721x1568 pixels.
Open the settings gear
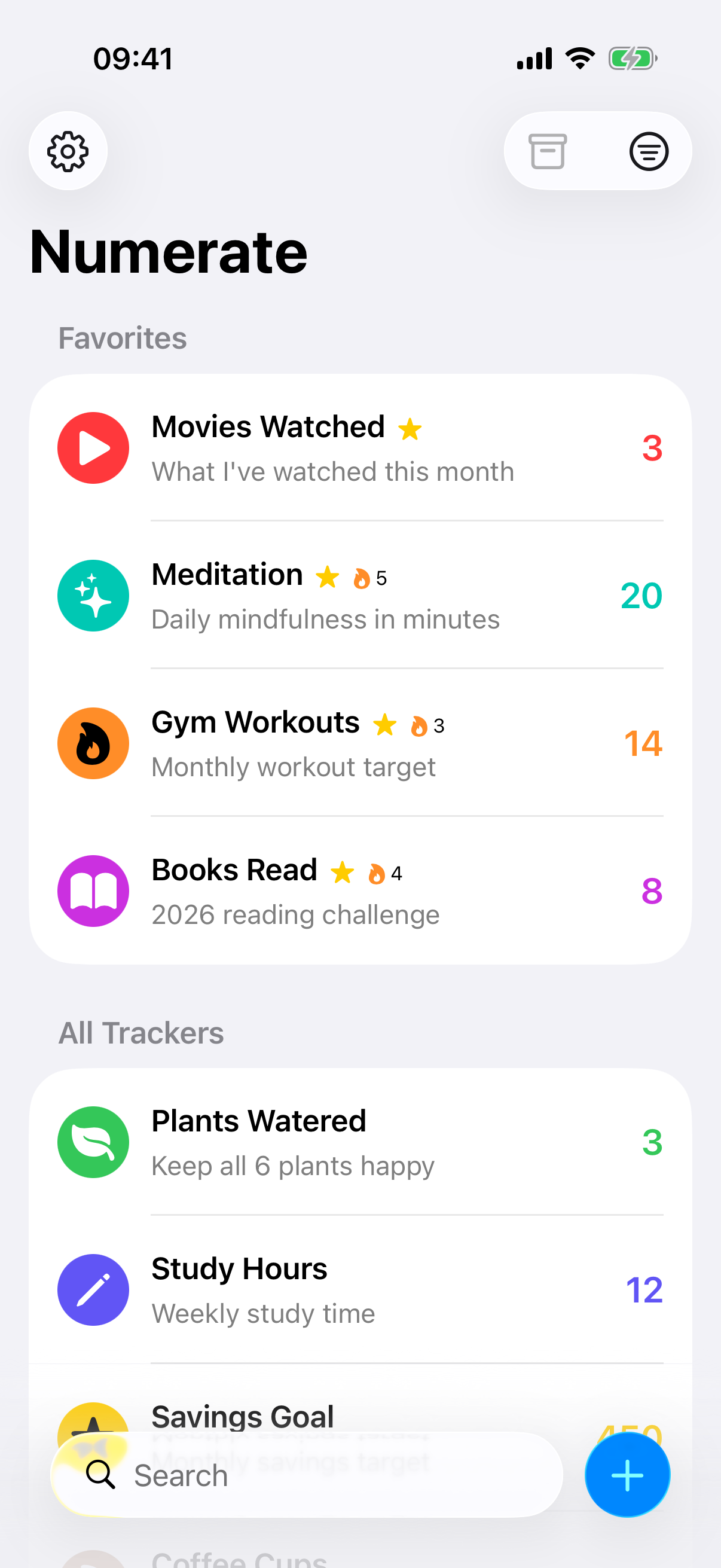click(x=68, y=151)
